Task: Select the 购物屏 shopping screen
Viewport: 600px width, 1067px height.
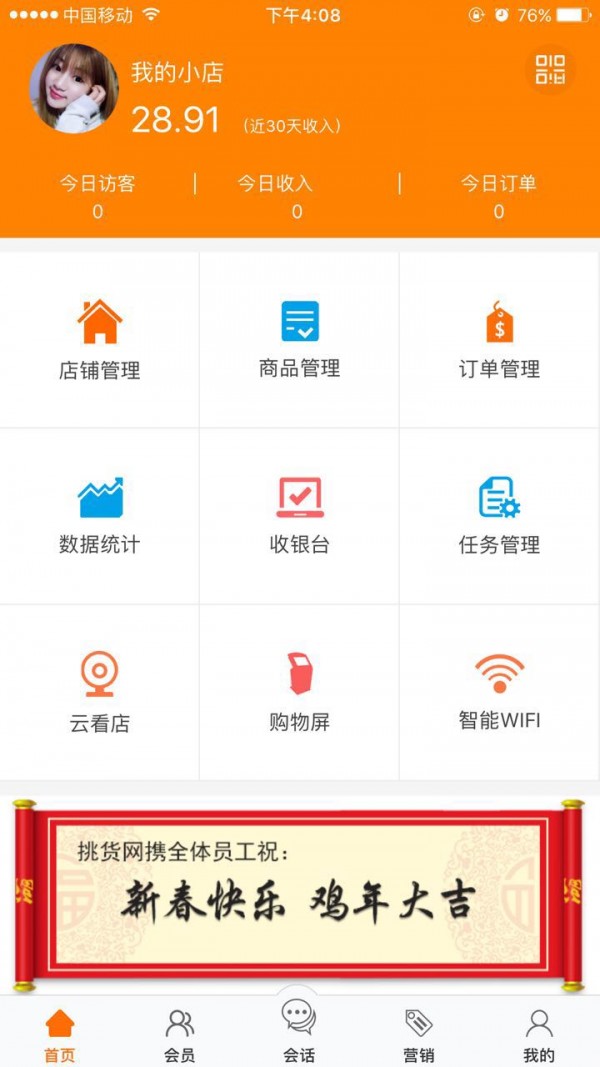Action: point(299,692)
